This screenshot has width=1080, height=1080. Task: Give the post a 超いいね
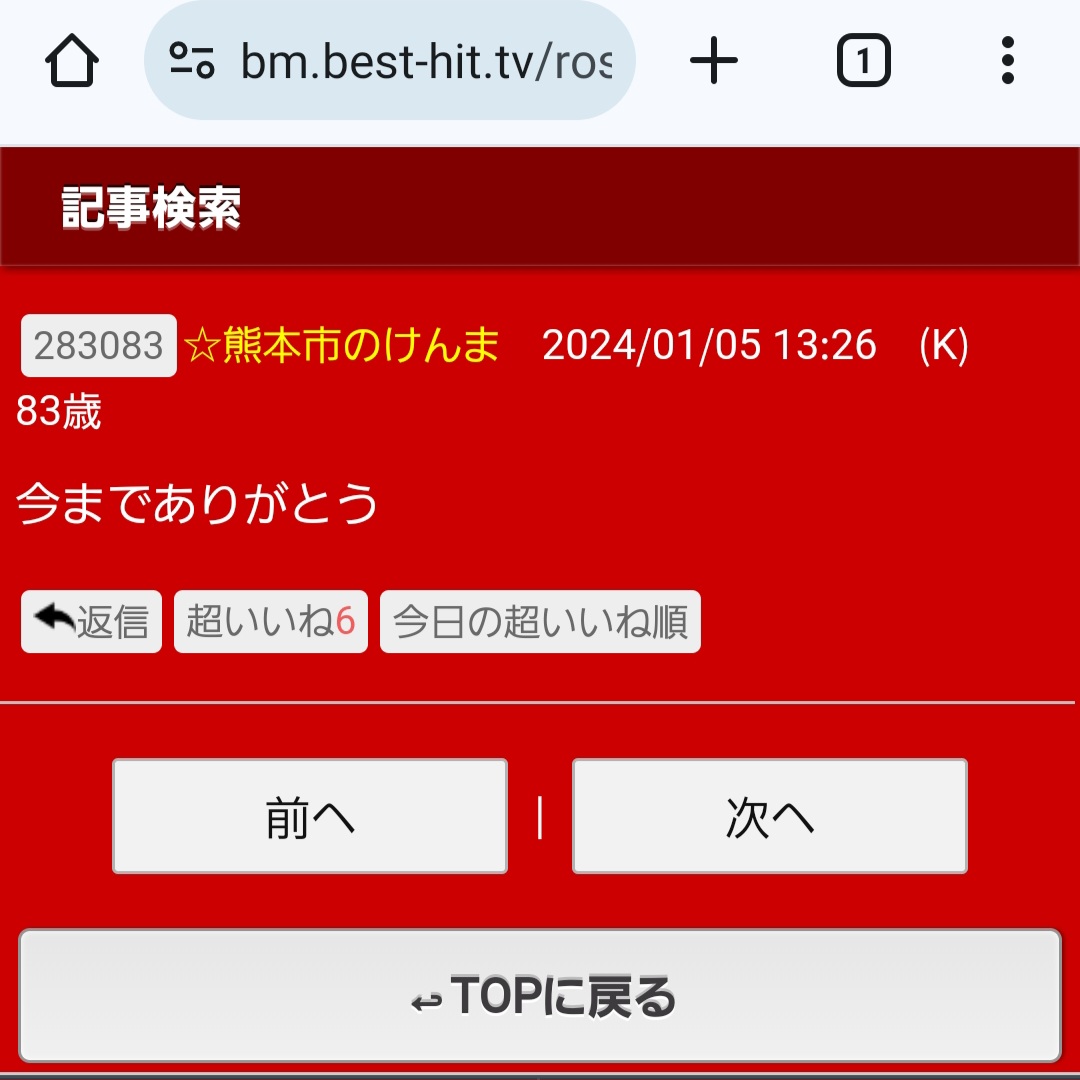(270, 622)
